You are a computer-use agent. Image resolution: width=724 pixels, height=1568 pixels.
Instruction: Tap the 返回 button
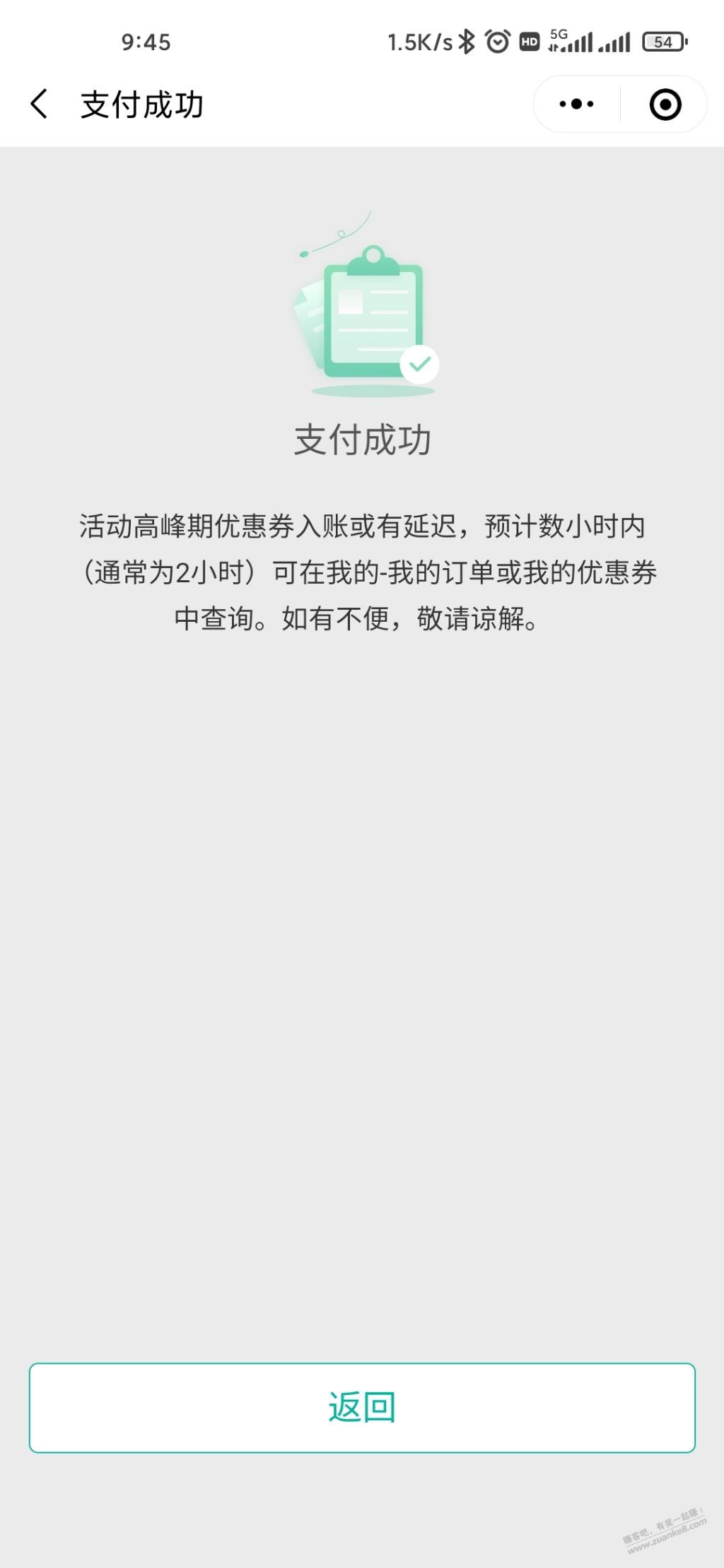(362, 1408)
